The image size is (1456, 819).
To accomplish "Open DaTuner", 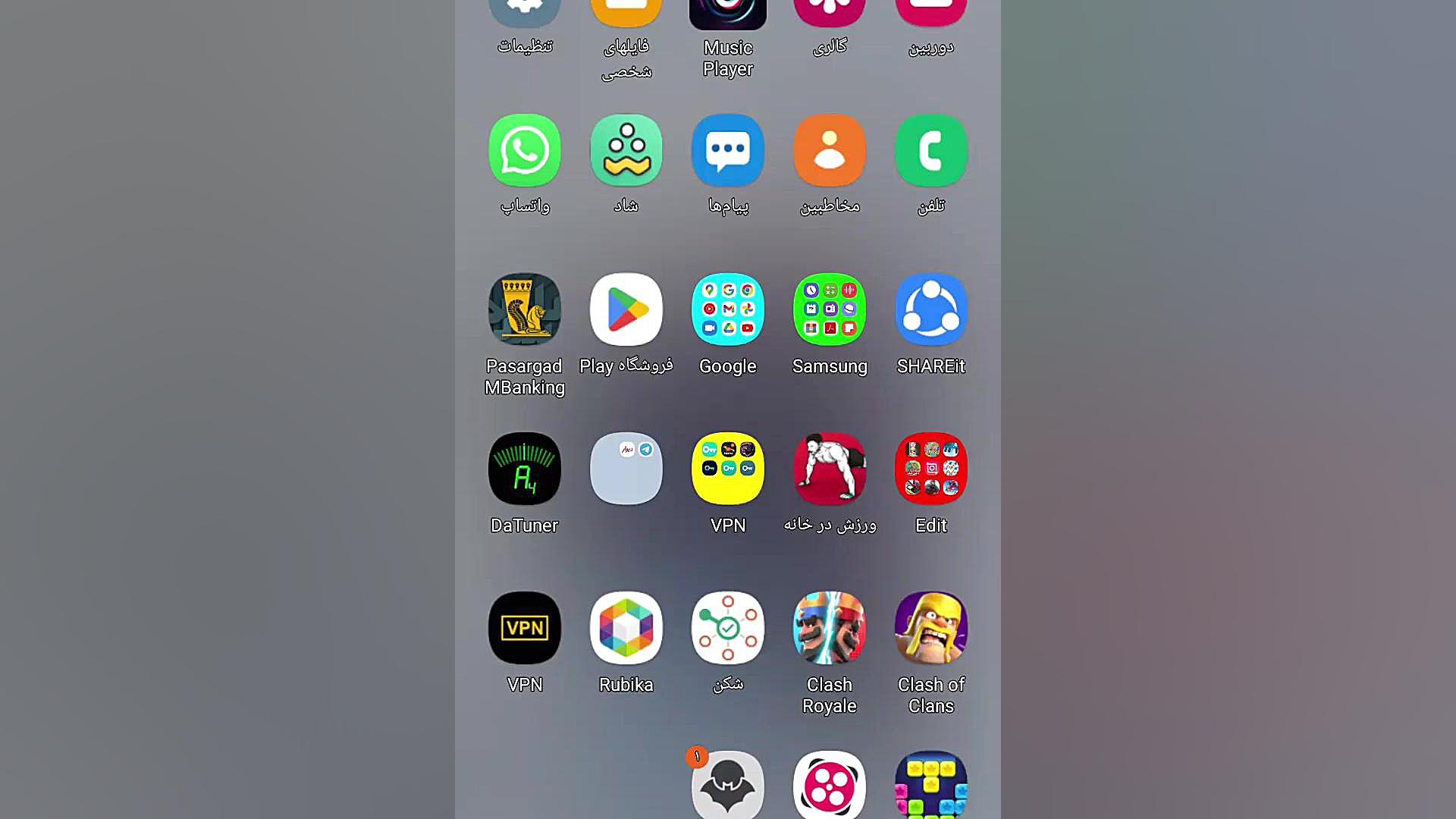I will coord(525,469).
